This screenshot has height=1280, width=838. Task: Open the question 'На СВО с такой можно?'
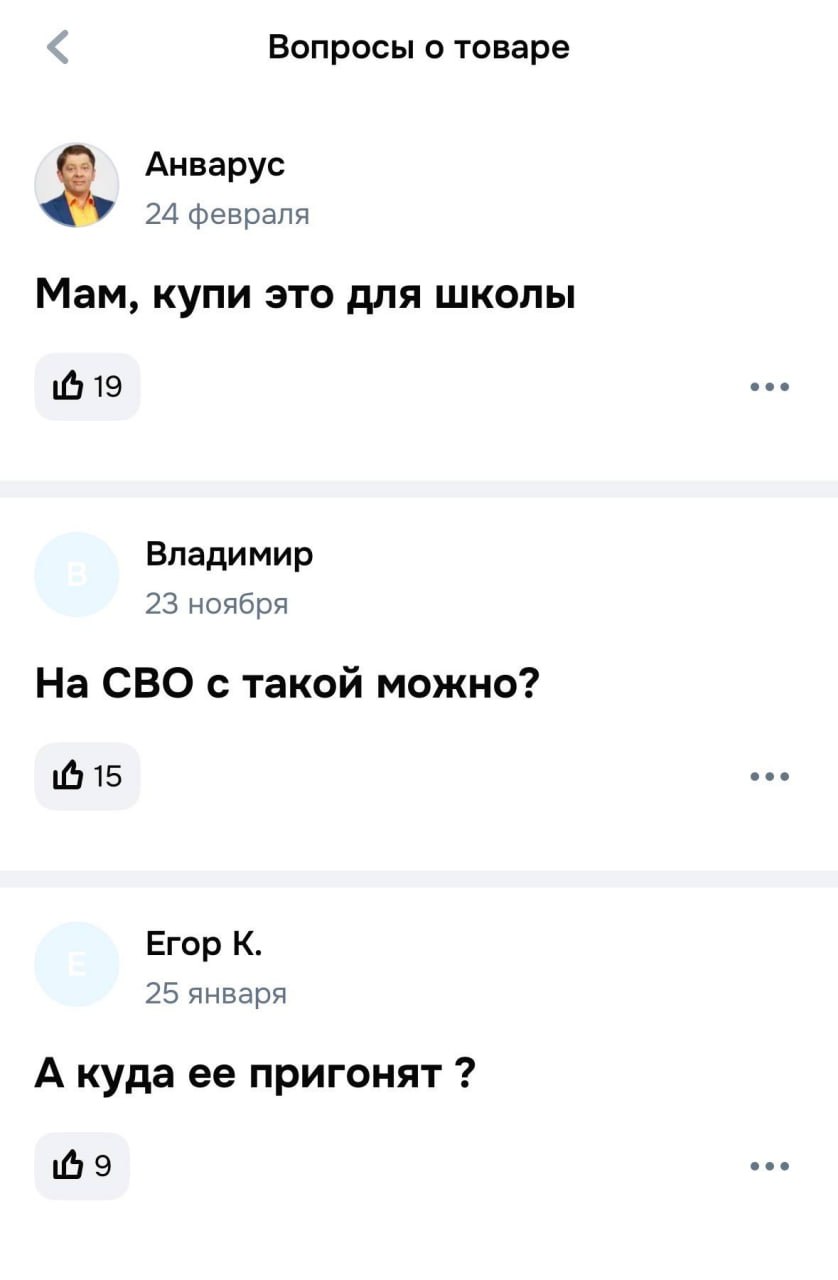point(287,685)
